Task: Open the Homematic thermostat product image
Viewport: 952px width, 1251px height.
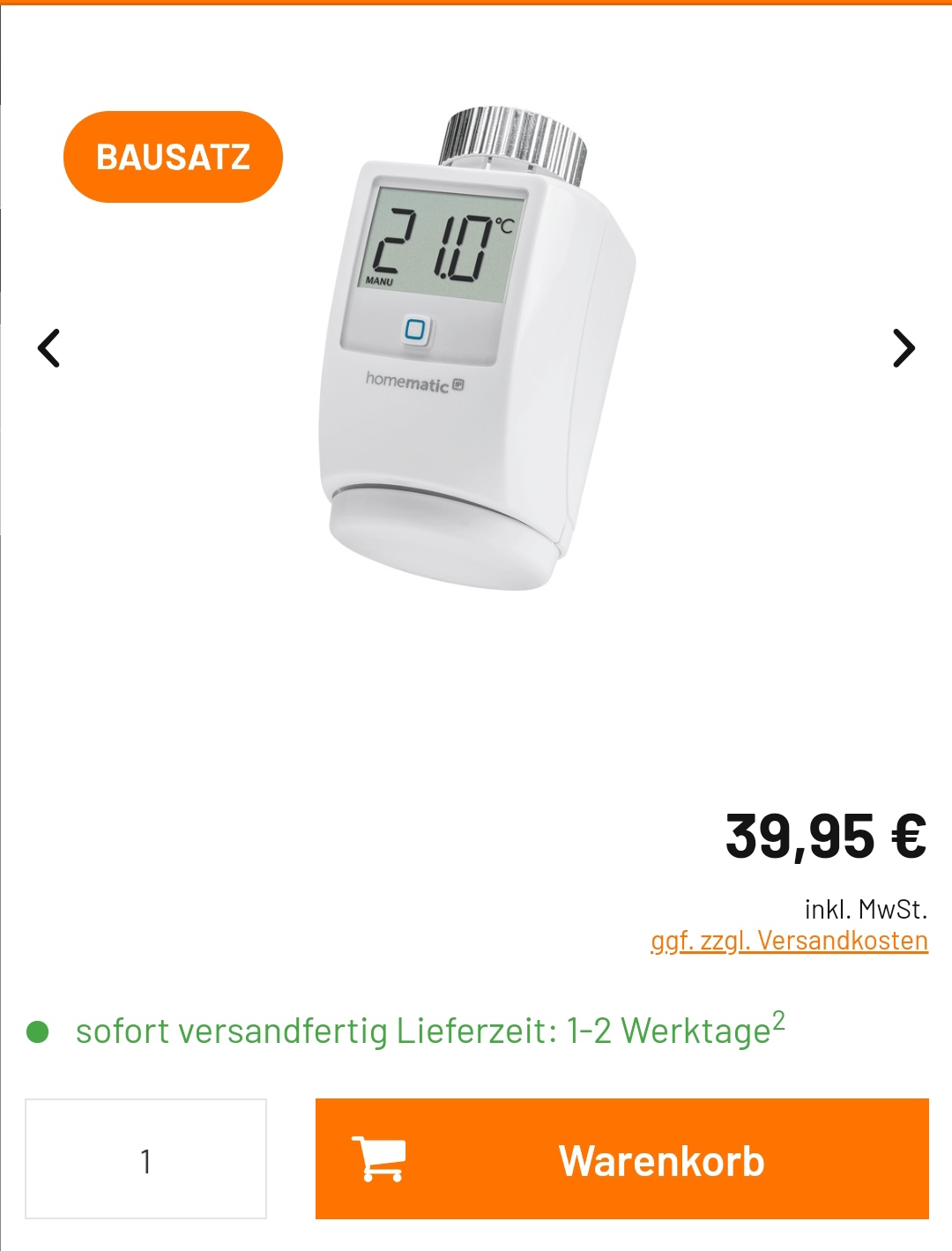Action: point(476,353)
